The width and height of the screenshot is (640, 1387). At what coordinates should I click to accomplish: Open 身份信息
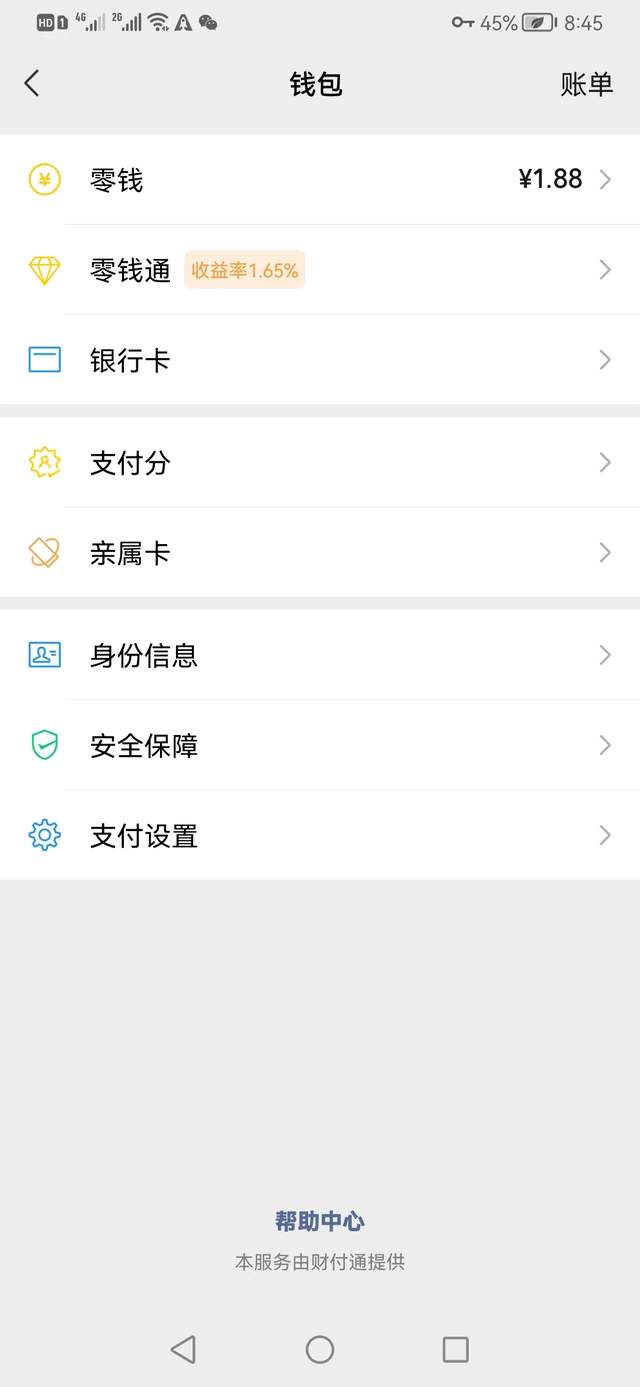320,655
